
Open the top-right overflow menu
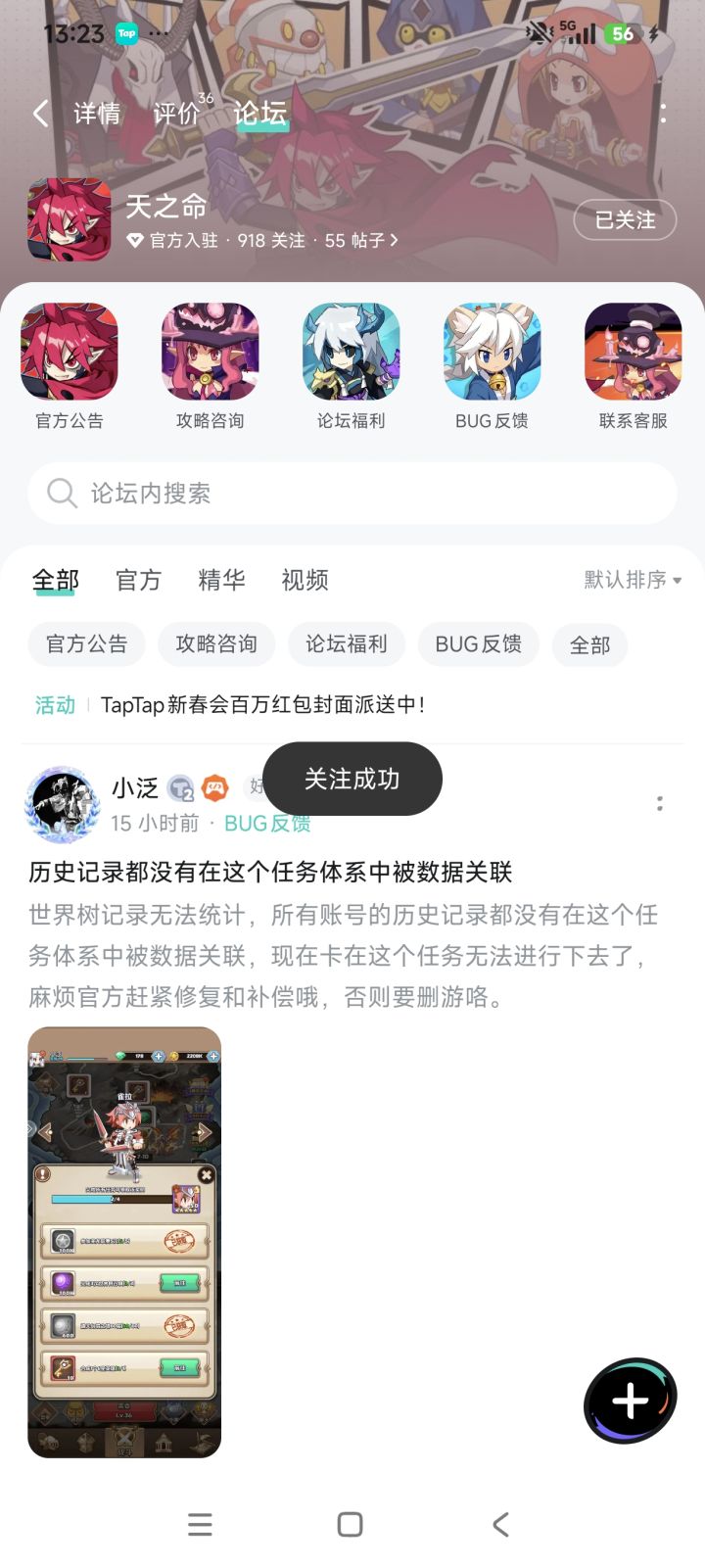click(x=663, y=114)
